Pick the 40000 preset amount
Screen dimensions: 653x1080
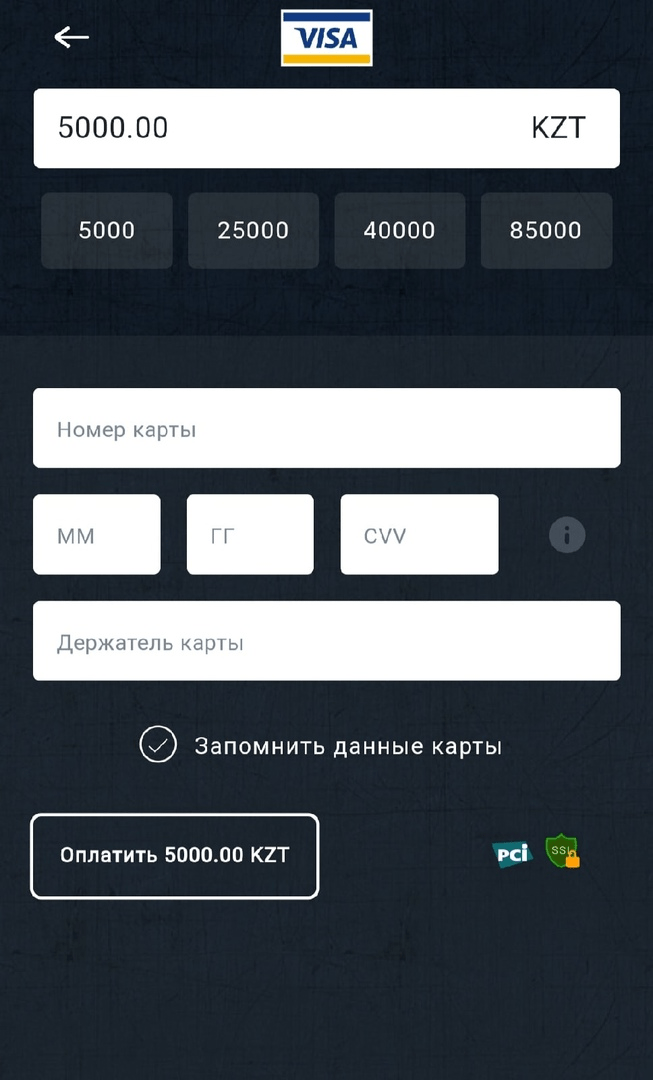pyautogui.click(x=399, y=230)
